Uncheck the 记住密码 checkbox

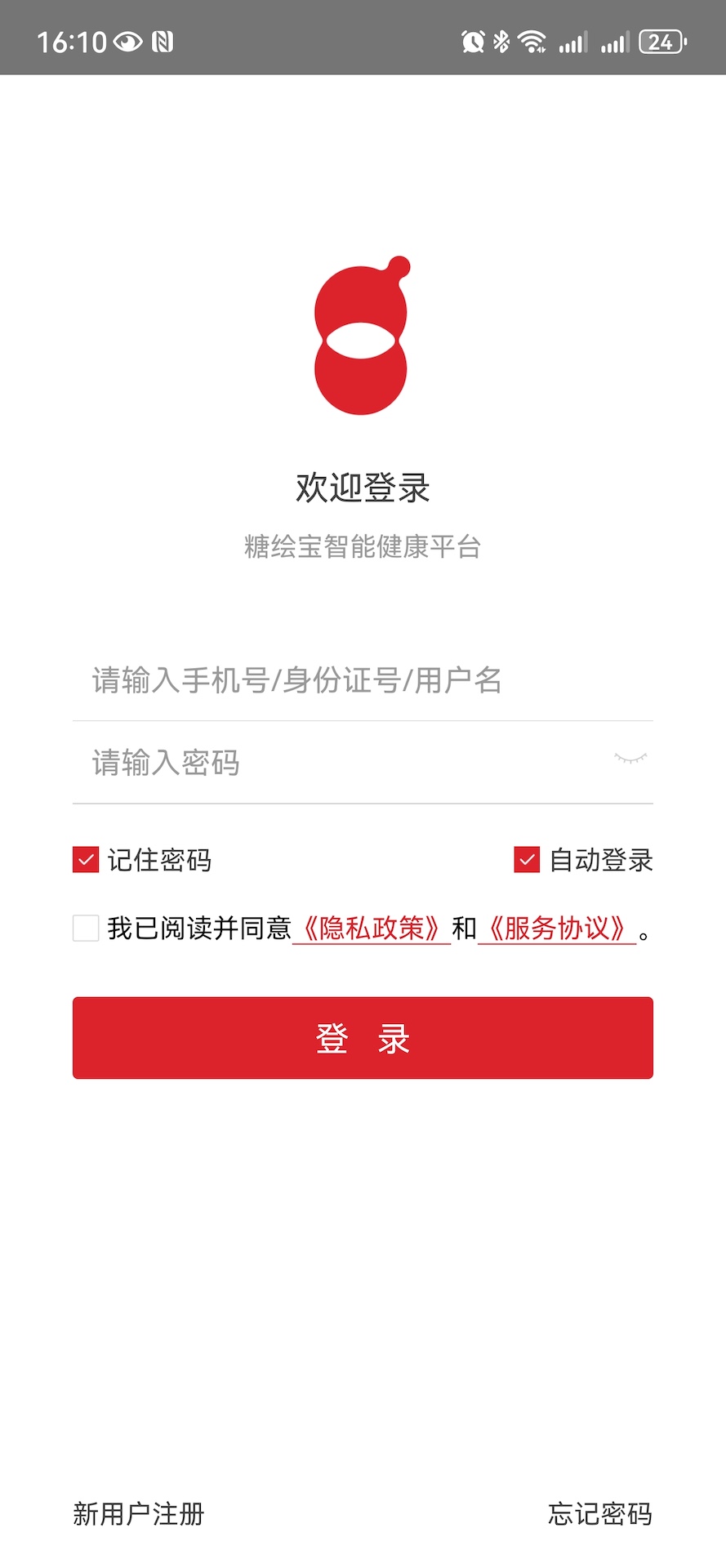click(85, 860)
